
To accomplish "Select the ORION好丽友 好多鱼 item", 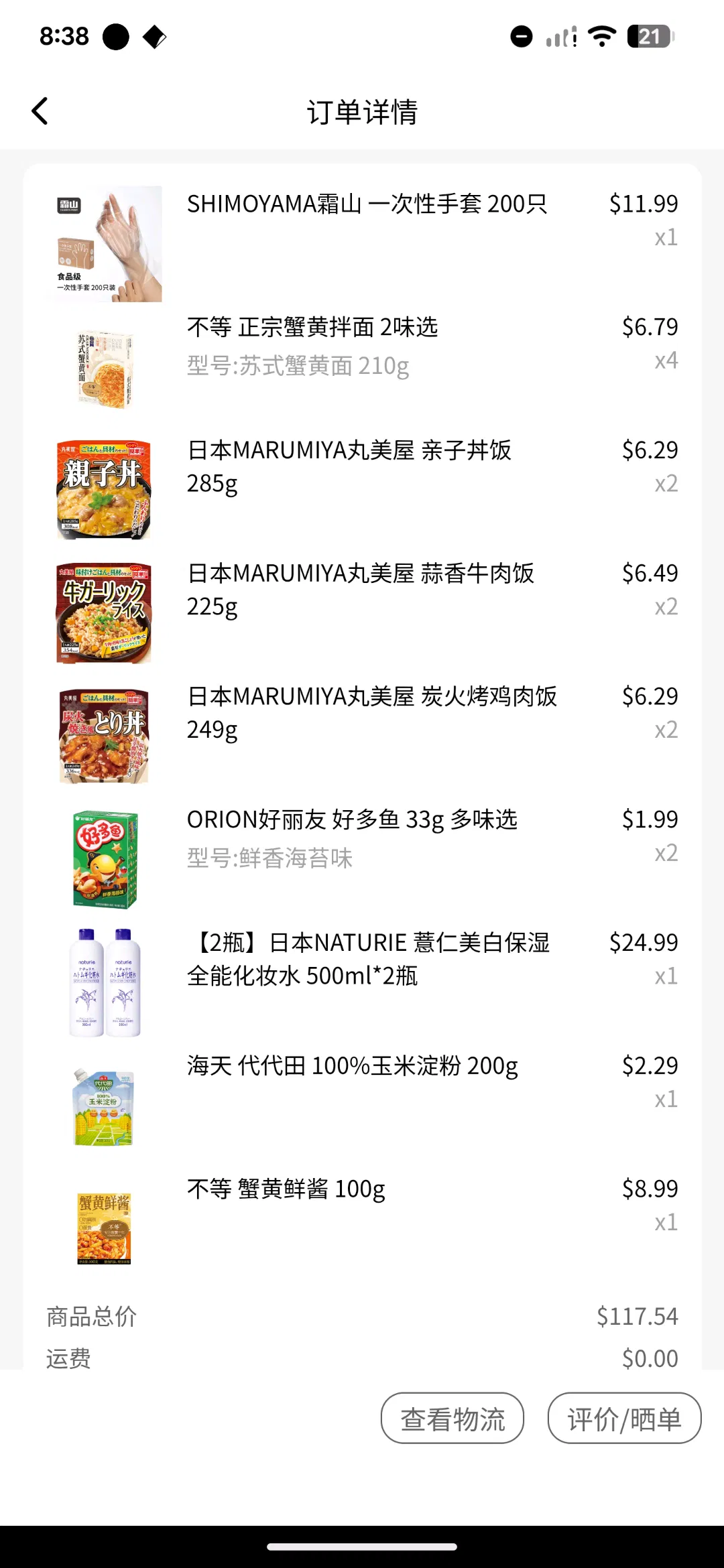I will (x=352, y=820).
